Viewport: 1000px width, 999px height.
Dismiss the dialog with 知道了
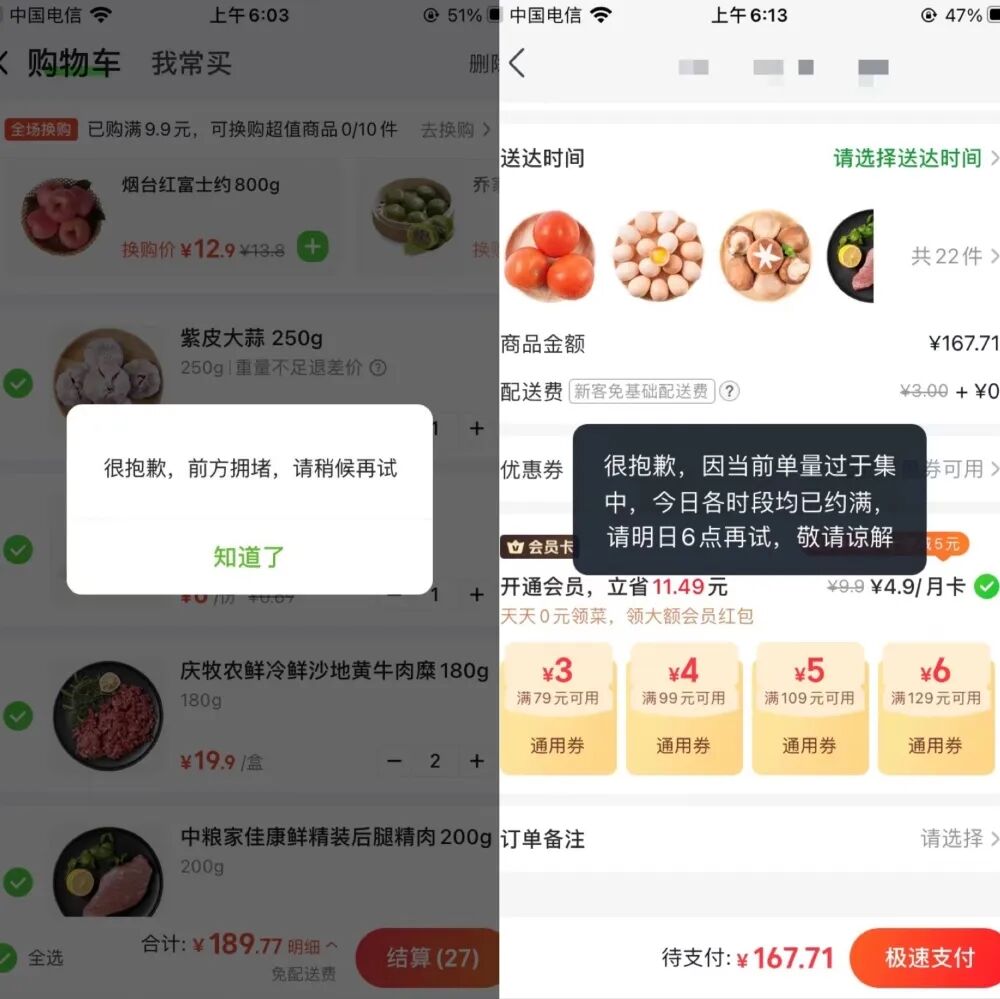pos(249,557)
